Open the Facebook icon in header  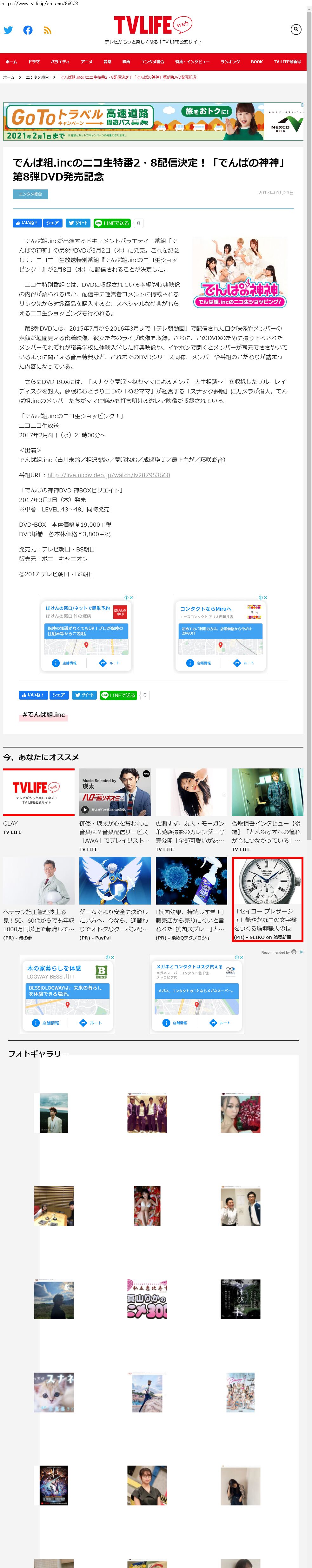click(x=28, y=30)
